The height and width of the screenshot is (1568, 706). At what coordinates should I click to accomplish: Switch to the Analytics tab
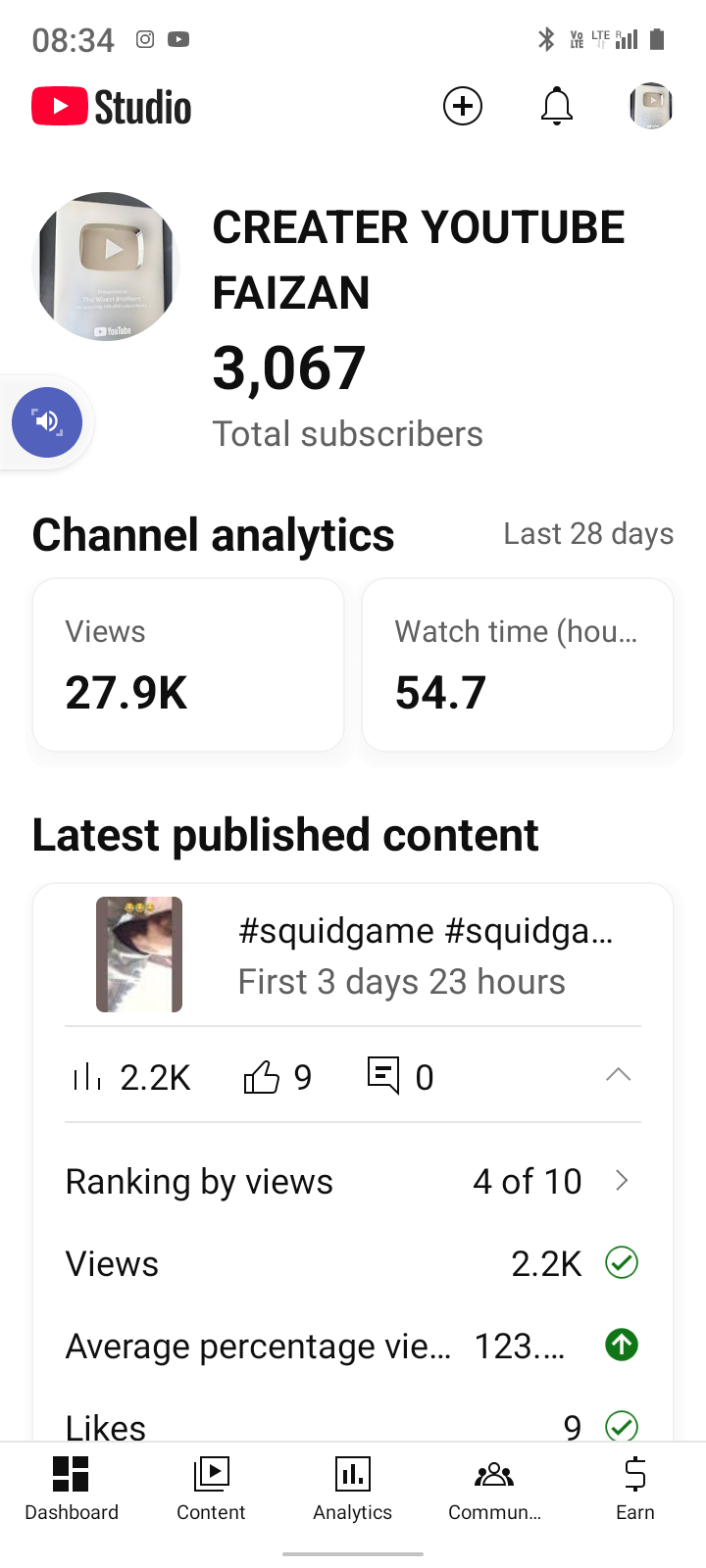353,1488
